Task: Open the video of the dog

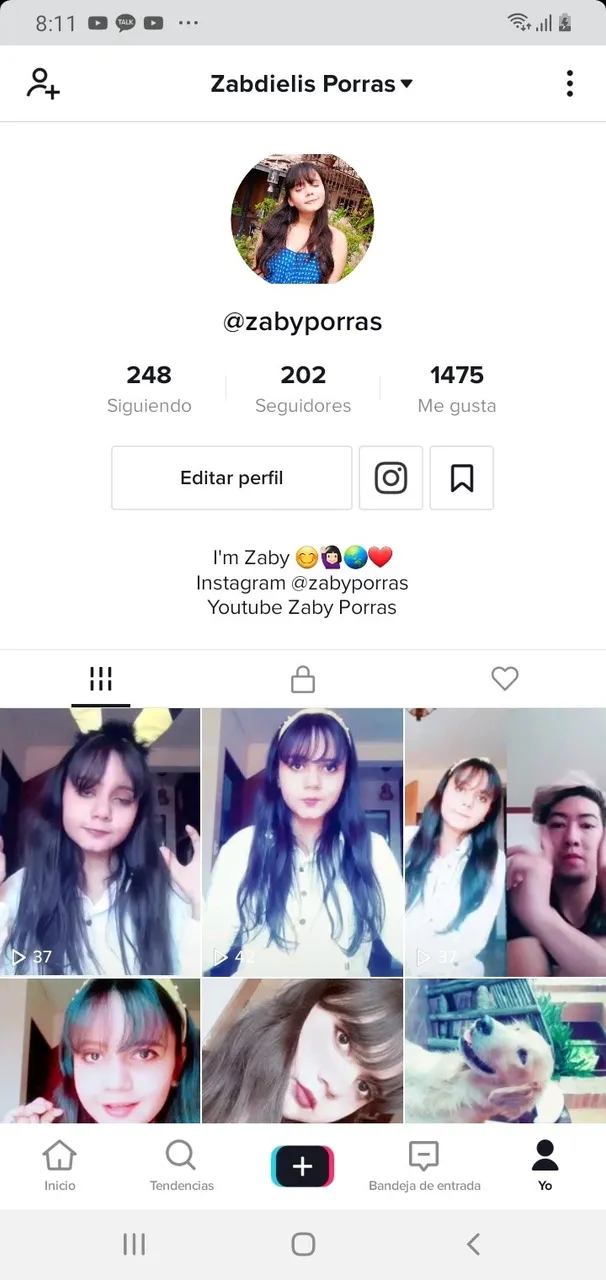Action: click(505, 1050)
